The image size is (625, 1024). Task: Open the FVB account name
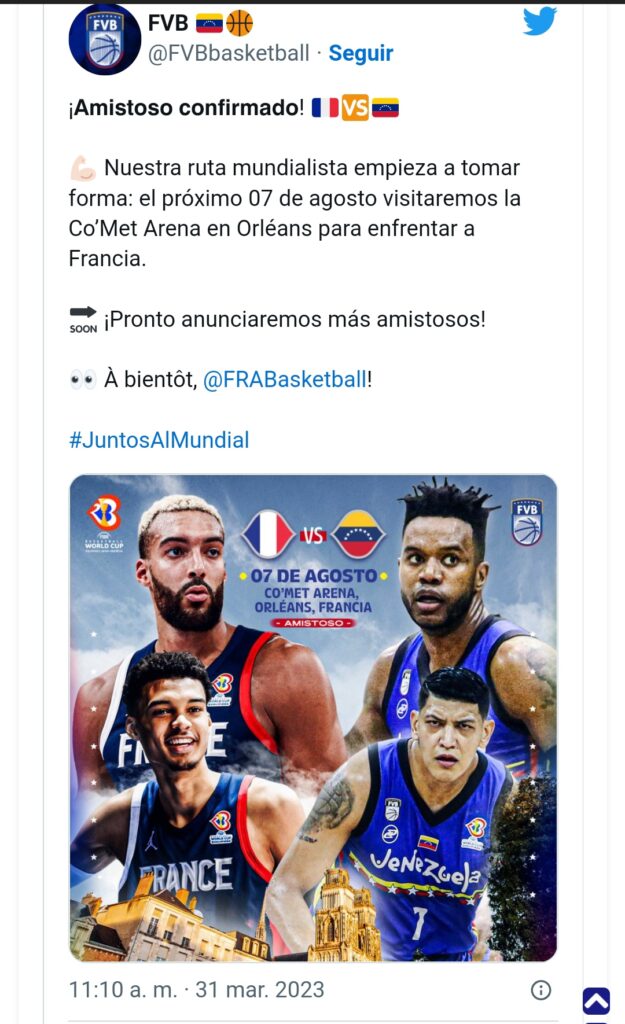(x=168, y=23)
